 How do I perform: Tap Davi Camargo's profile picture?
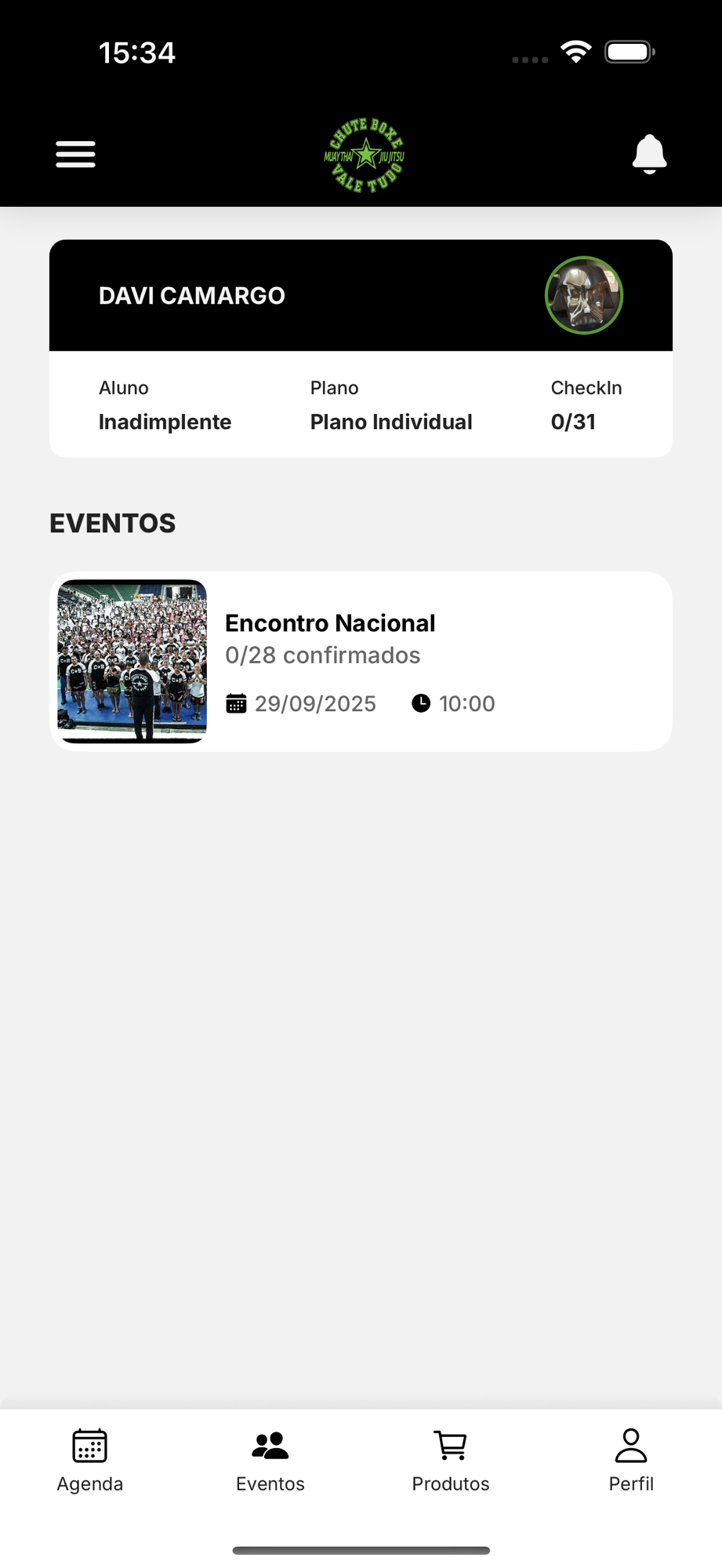pyautogui.click(x=584, y=296)
